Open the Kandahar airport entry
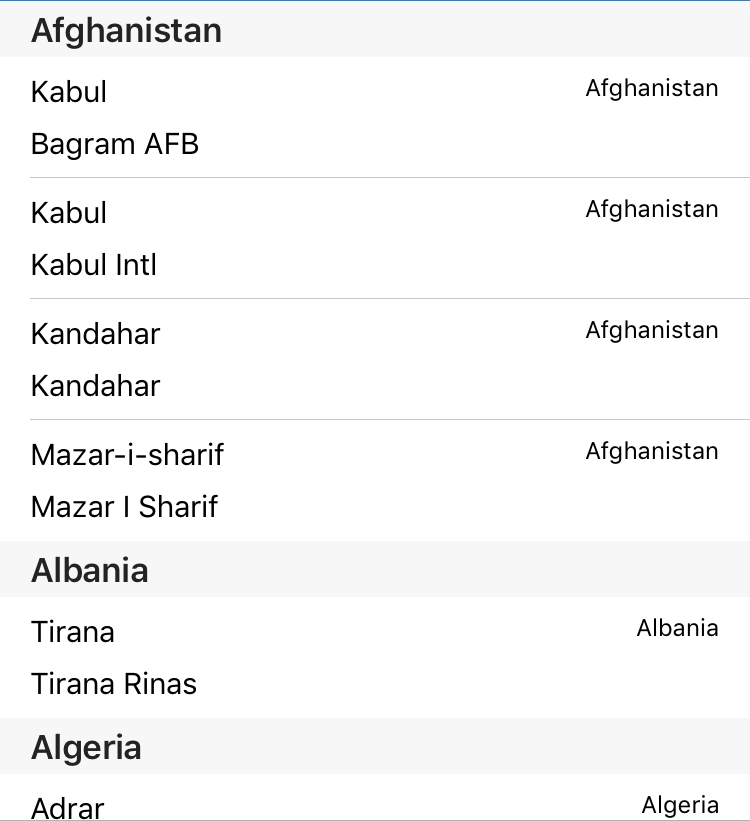This screenshot has height=821, width=750. tap(375, 359)
